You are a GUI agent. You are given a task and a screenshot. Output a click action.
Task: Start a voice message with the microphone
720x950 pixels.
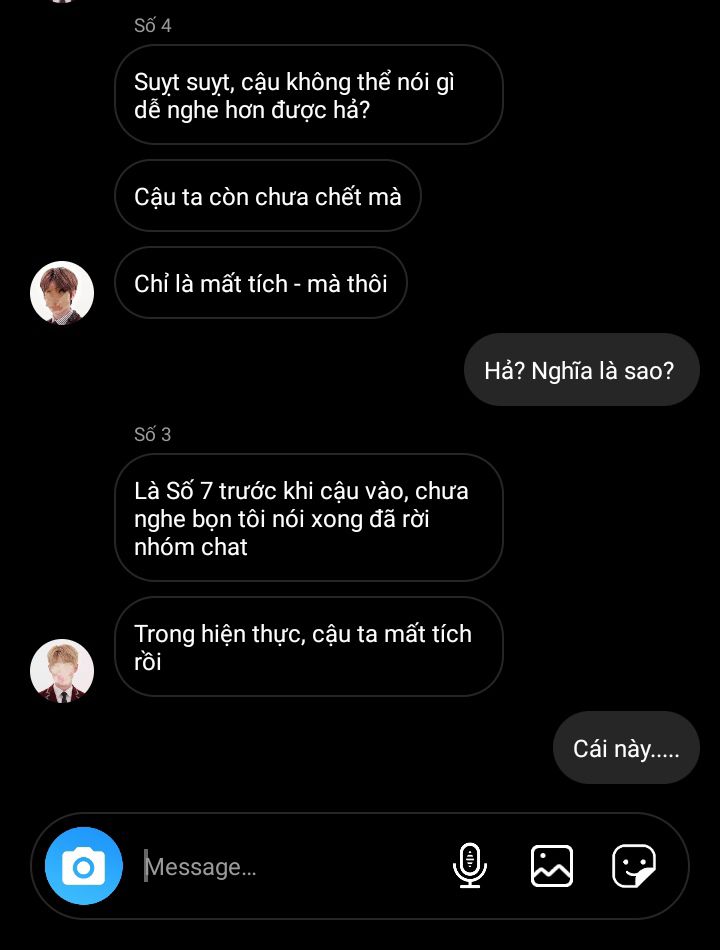[469, 866]
